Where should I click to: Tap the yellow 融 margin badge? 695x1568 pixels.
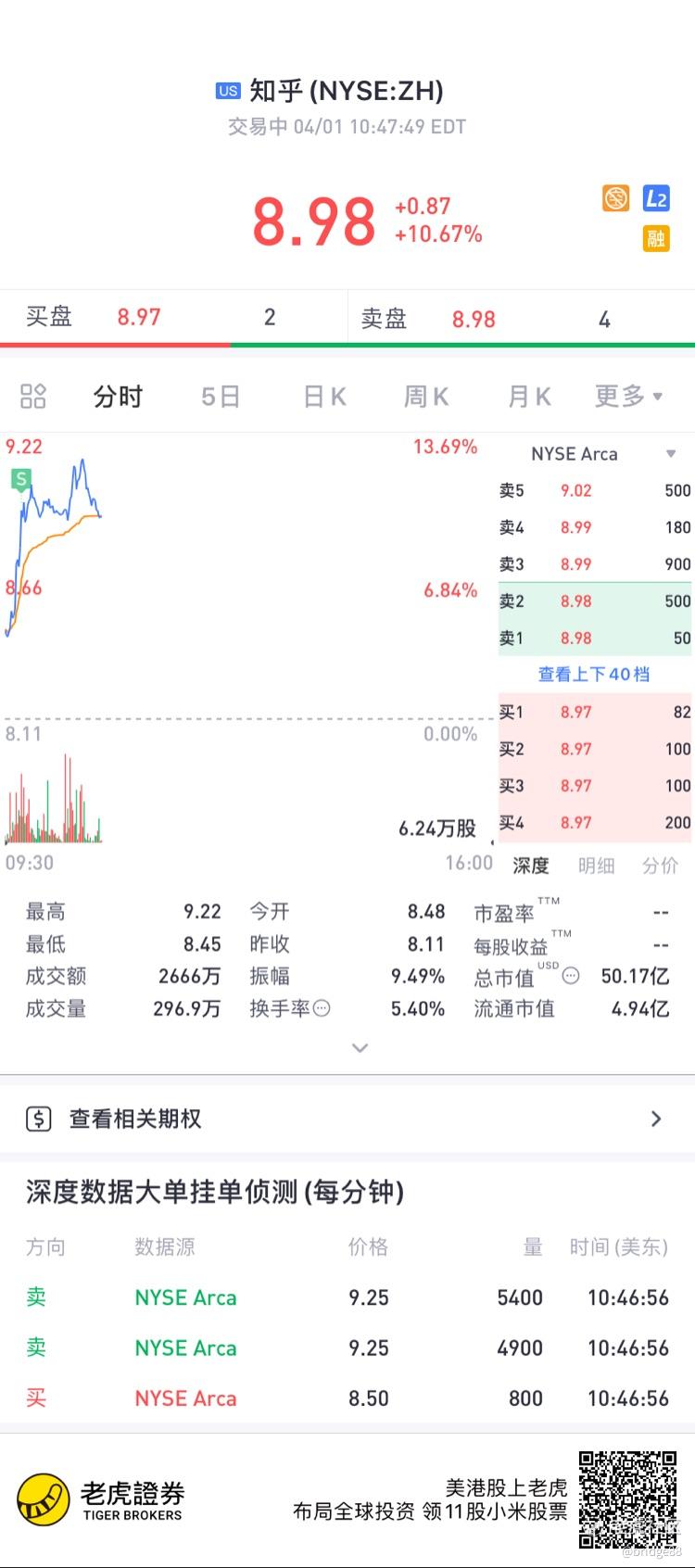[656, 238]
